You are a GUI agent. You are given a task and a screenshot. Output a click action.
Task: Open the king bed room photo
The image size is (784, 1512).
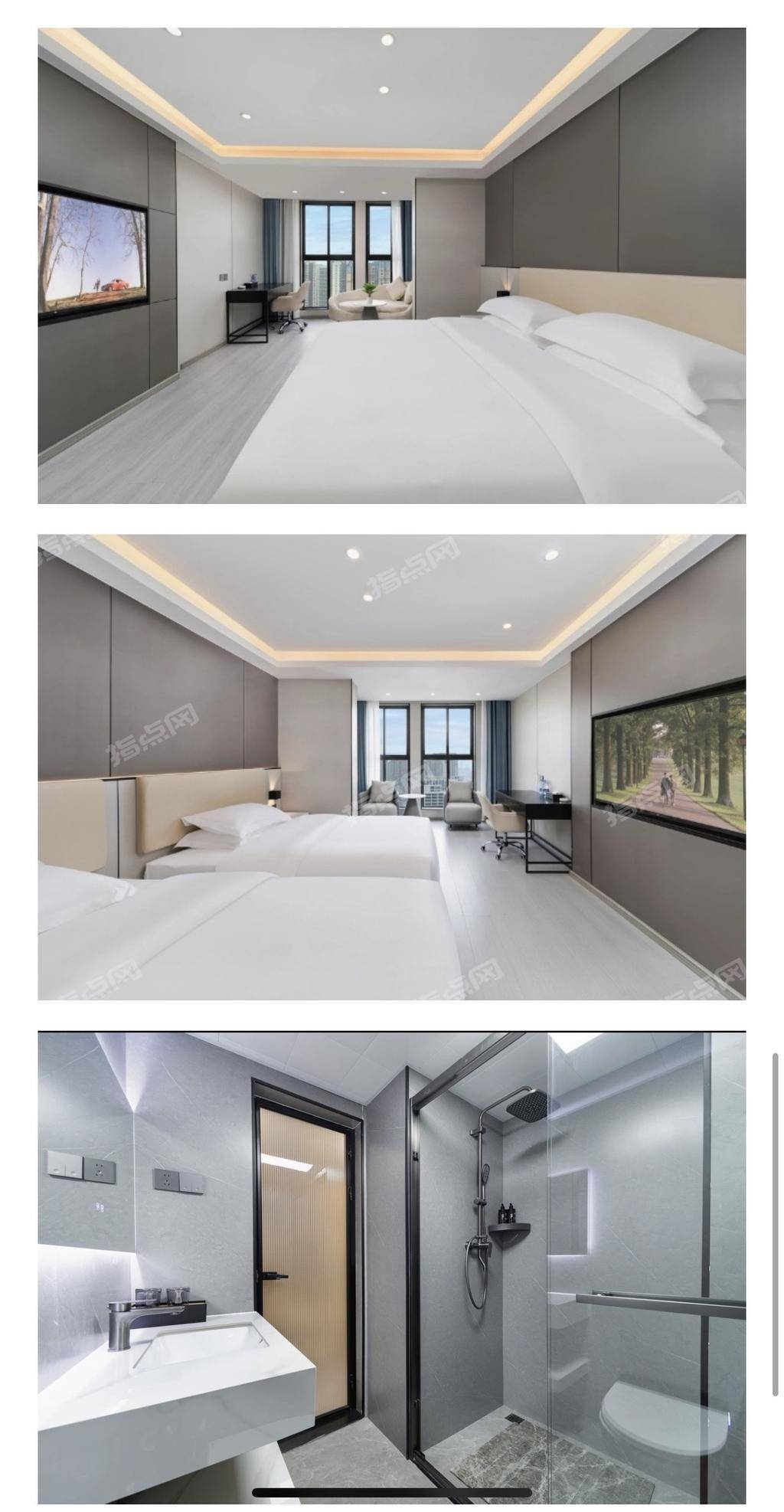tap(391, 266)
